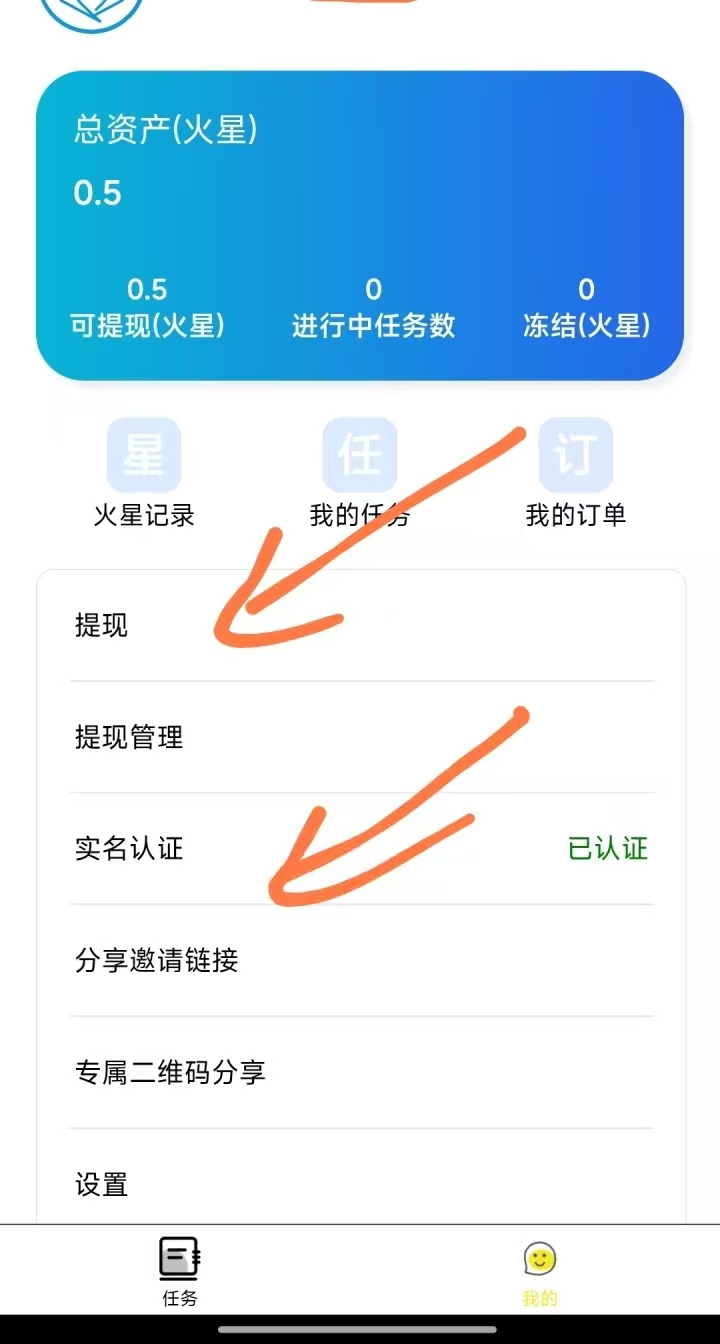Open 我的订单 orders
This screenshot has width=720, height=1344.
[576, 472]
